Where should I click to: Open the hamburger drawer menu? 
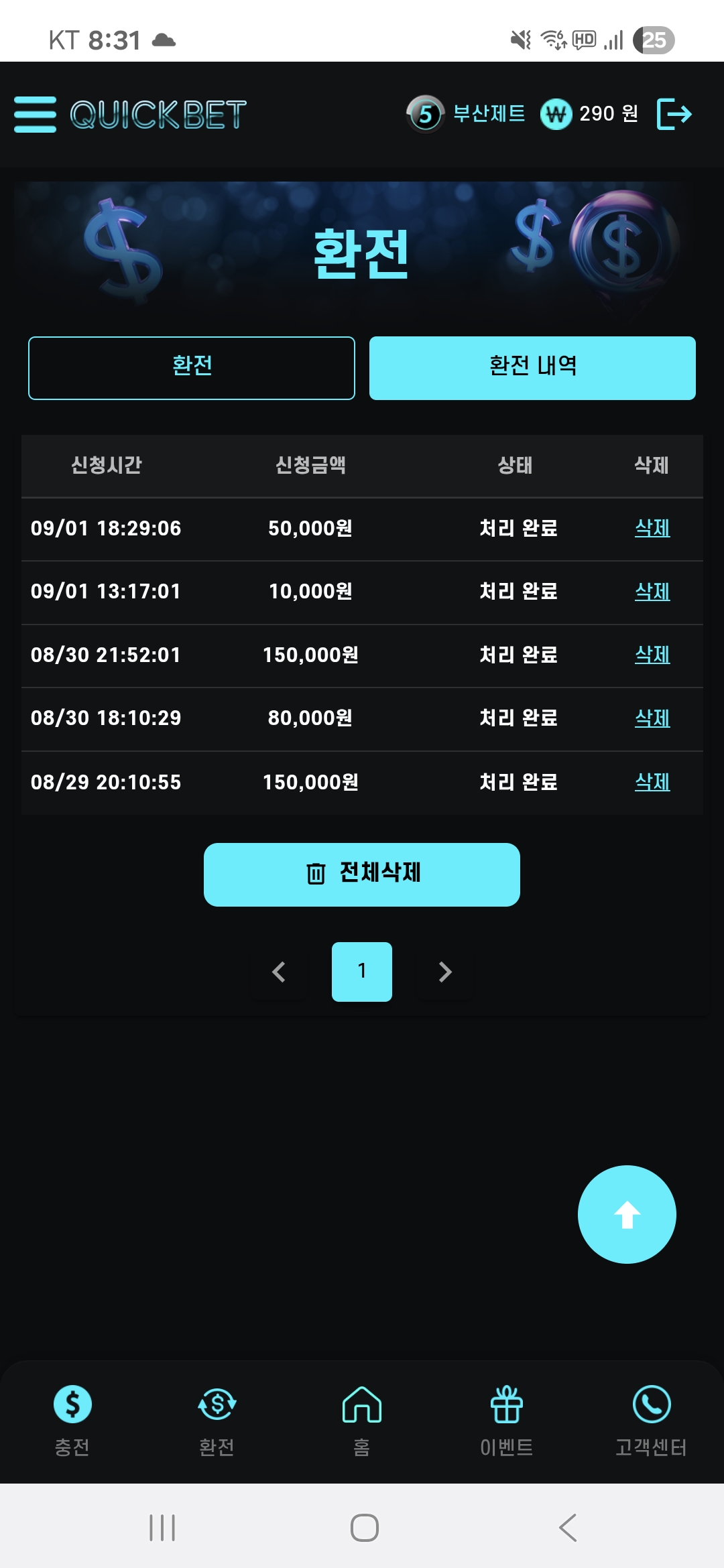tap(35, 114)
